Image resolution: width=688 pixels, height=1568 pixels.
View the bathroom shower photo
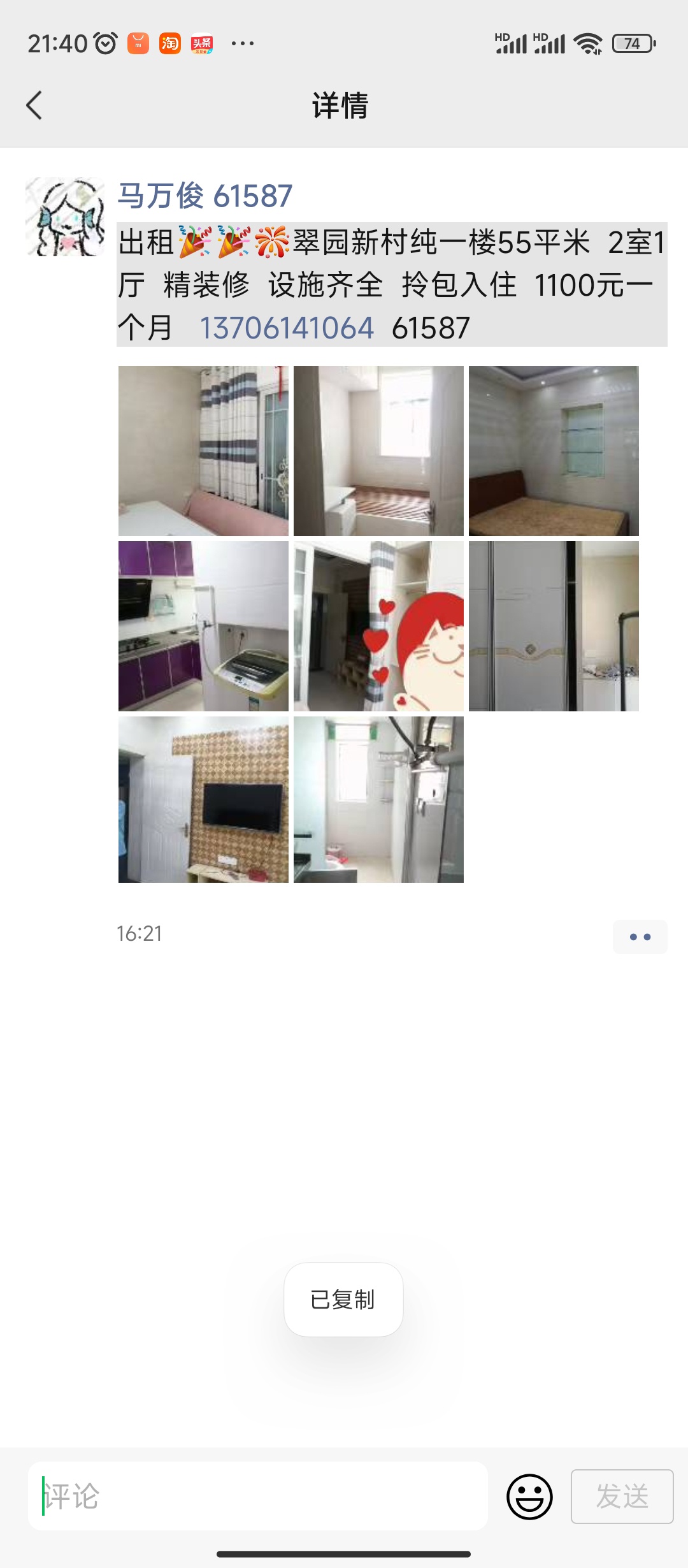click(378, 799)
